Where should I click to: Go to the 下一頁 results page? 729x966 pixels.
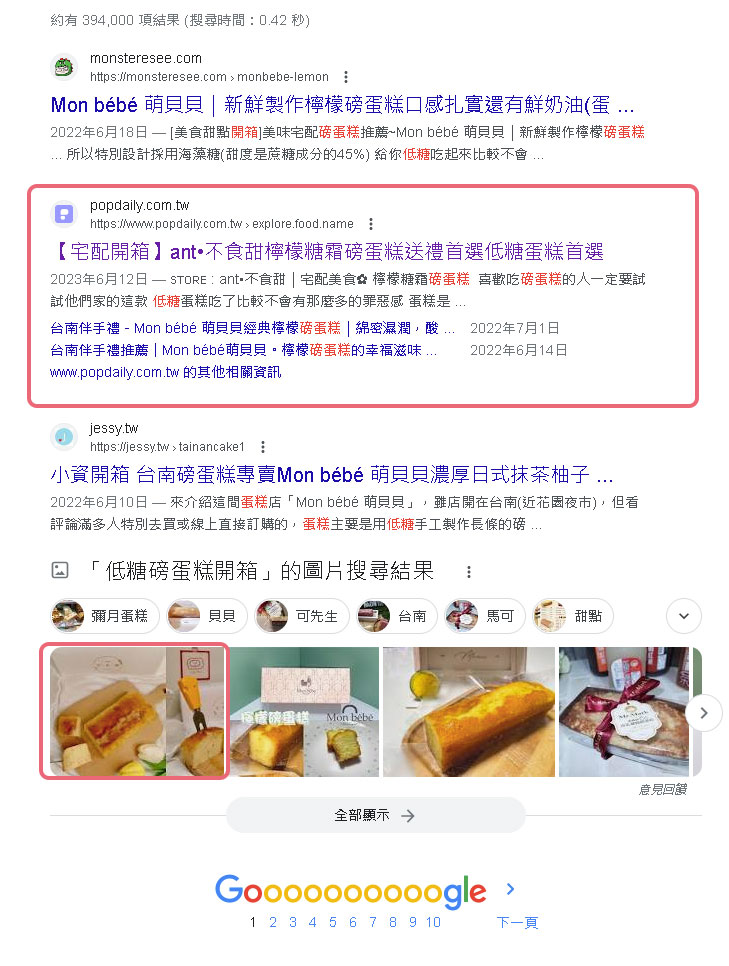[x=517, y=922]
